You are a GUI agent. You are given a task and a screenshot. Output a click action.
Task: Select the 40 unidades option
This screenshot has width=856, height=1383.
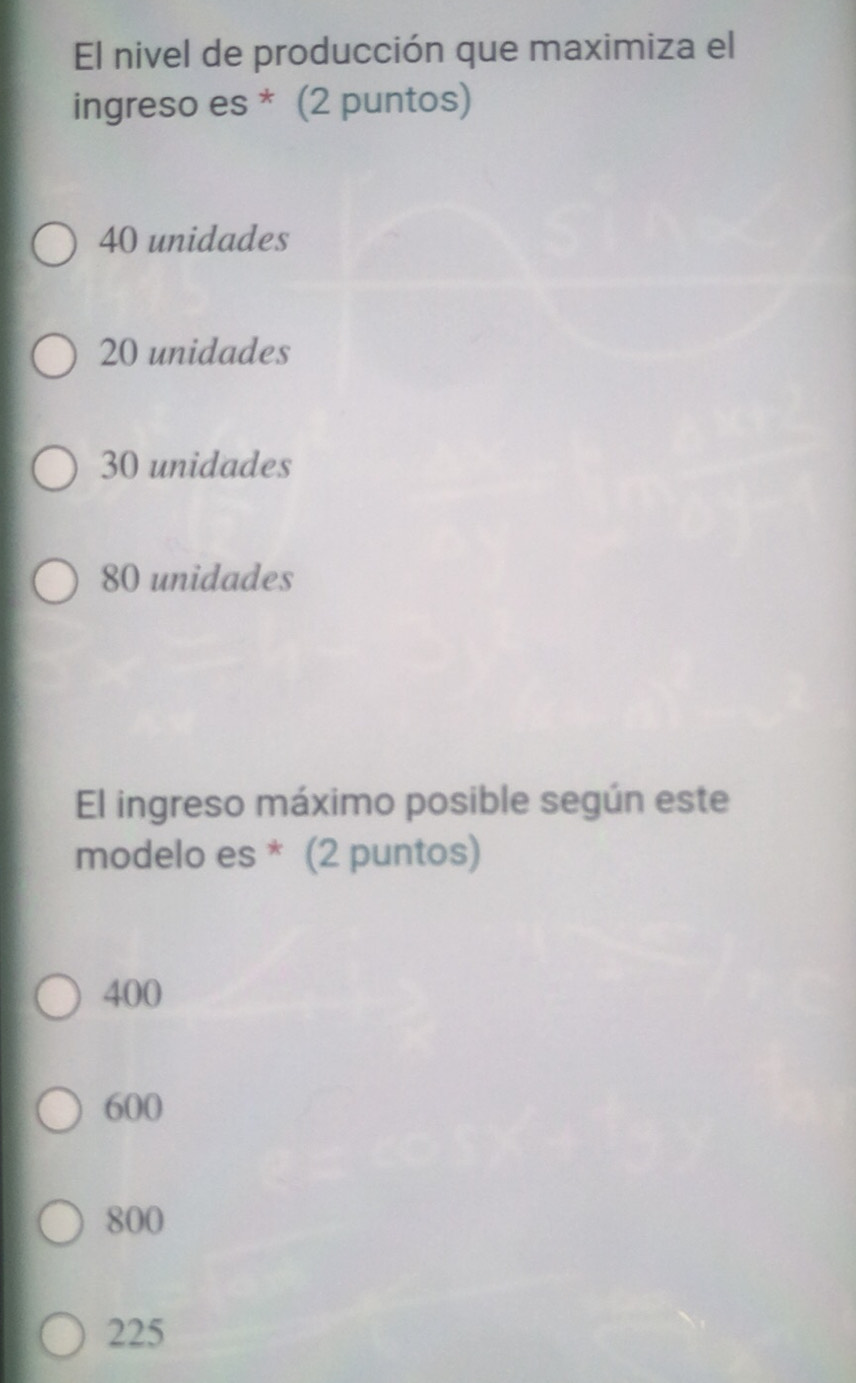pos(55,245)
